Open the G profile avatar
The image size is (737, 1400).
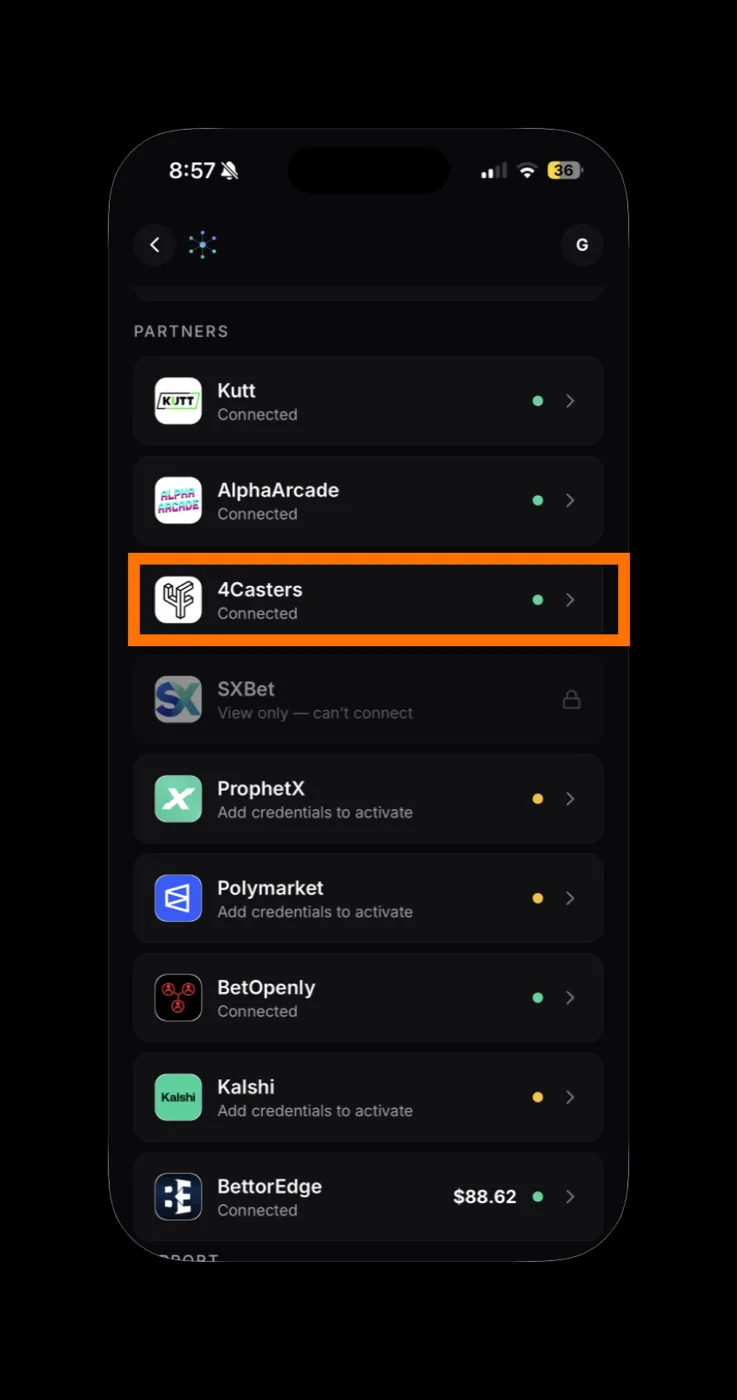pos(582,245)
